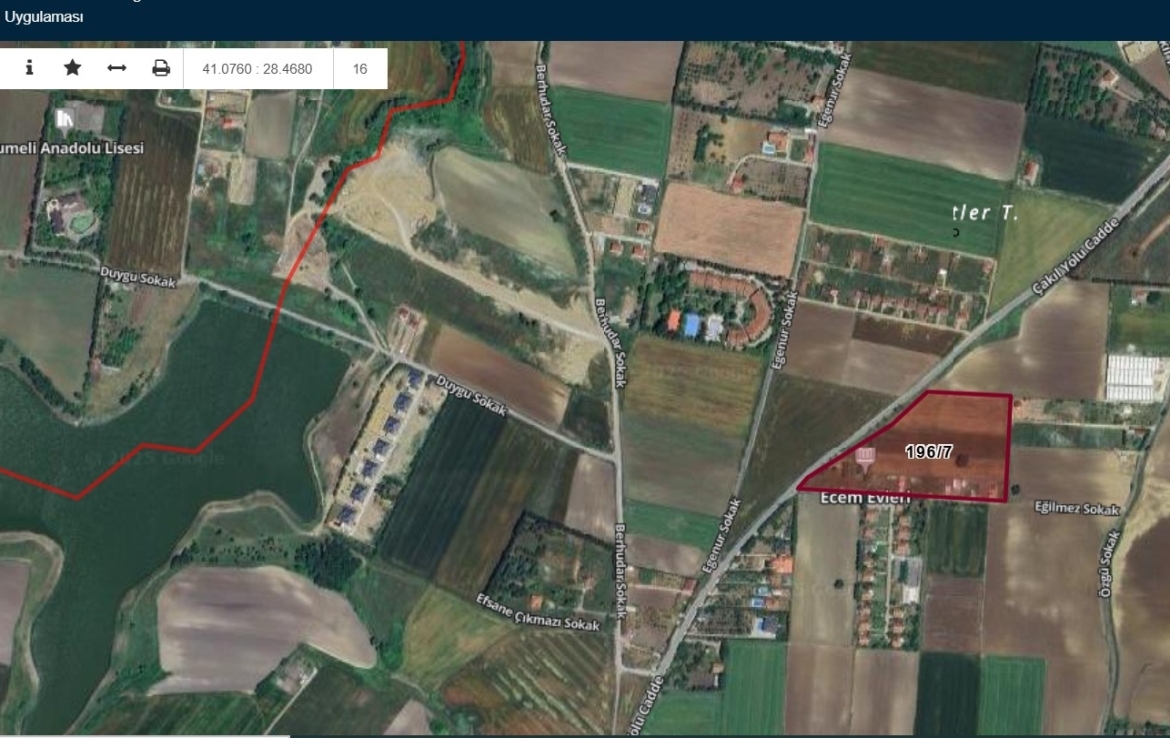
Task: Print the map with the printer icon
Action: pyautogui.click(x=161, y=68)
